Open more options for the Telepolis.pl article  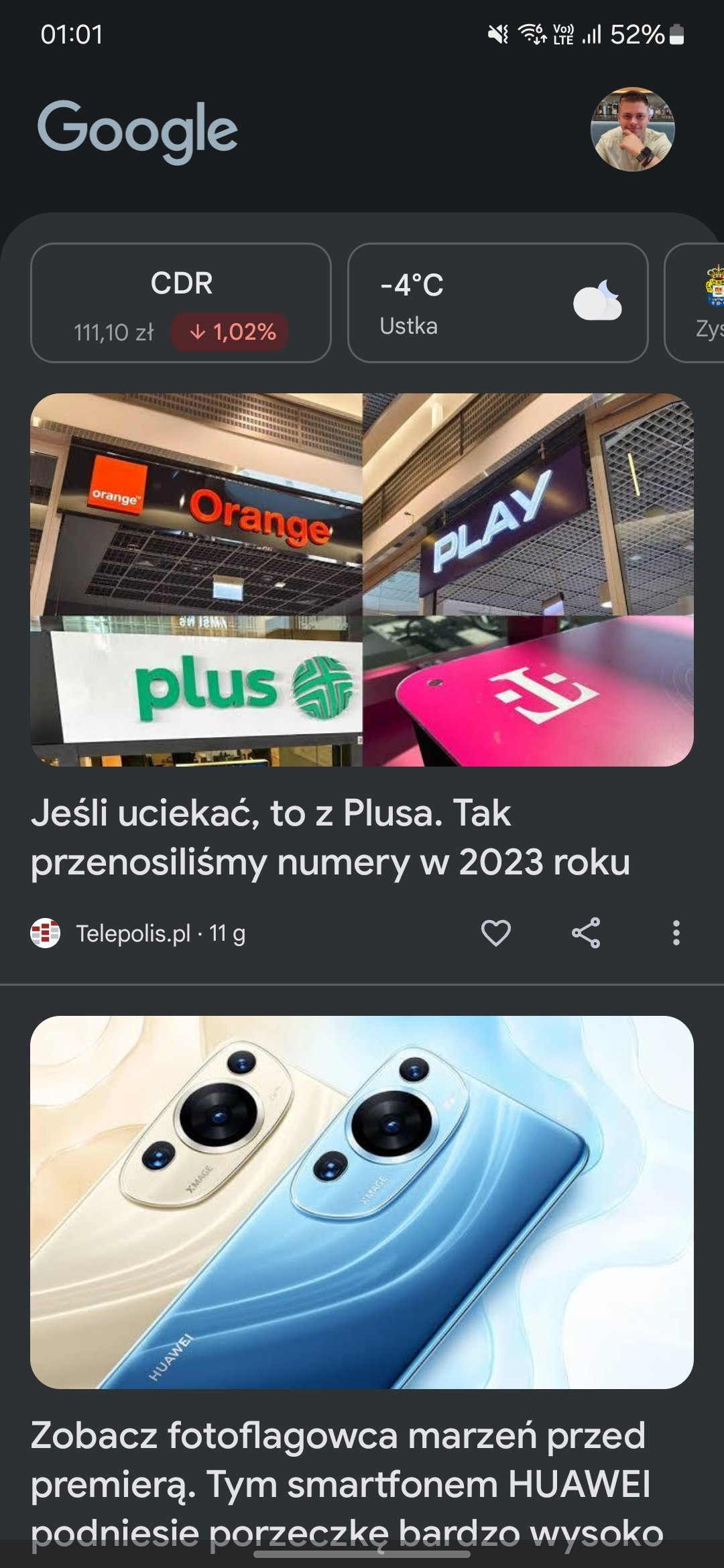[676, 933]
